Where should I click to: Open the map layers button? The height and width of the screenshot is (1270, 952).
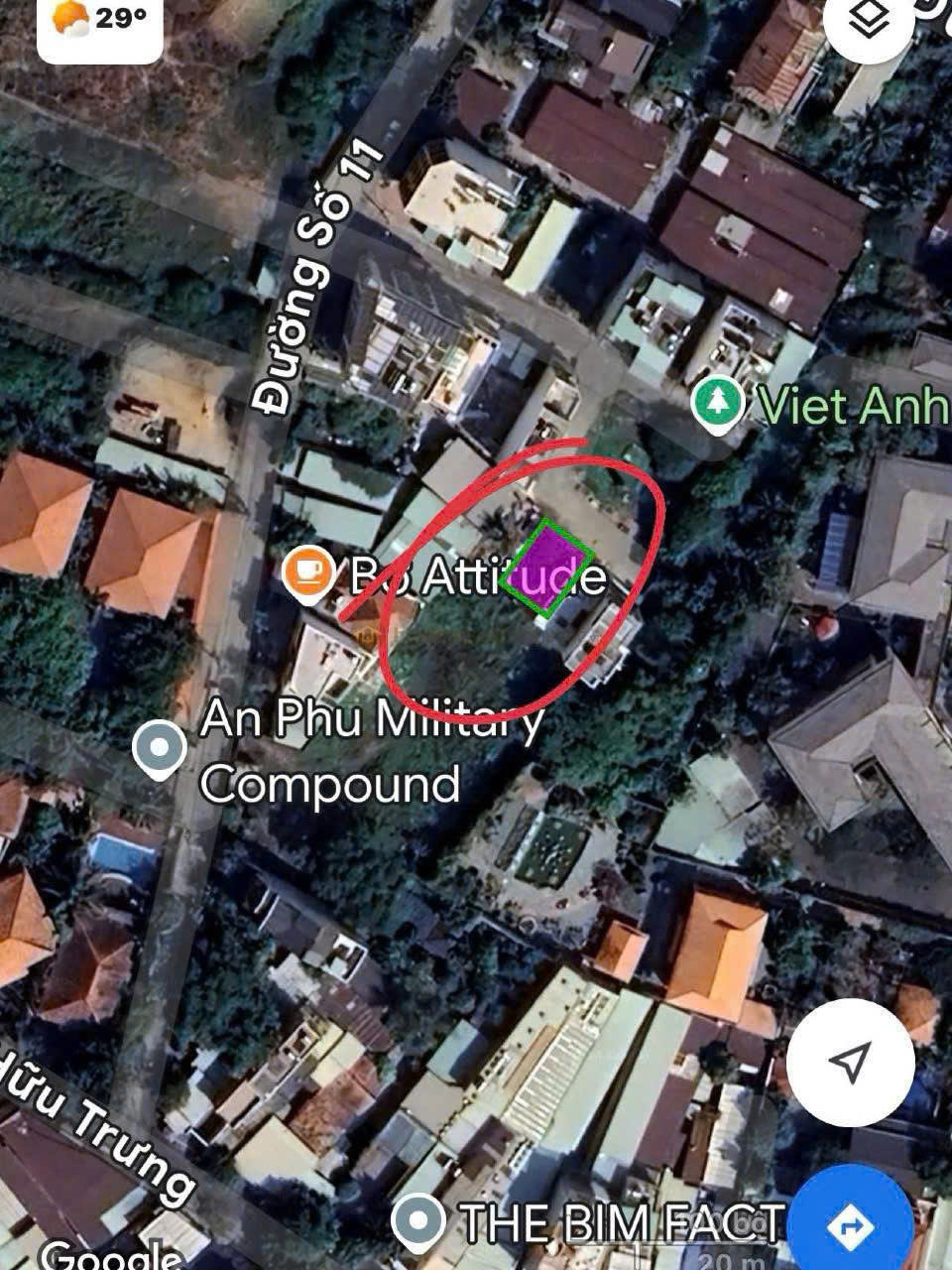point(871,22)
